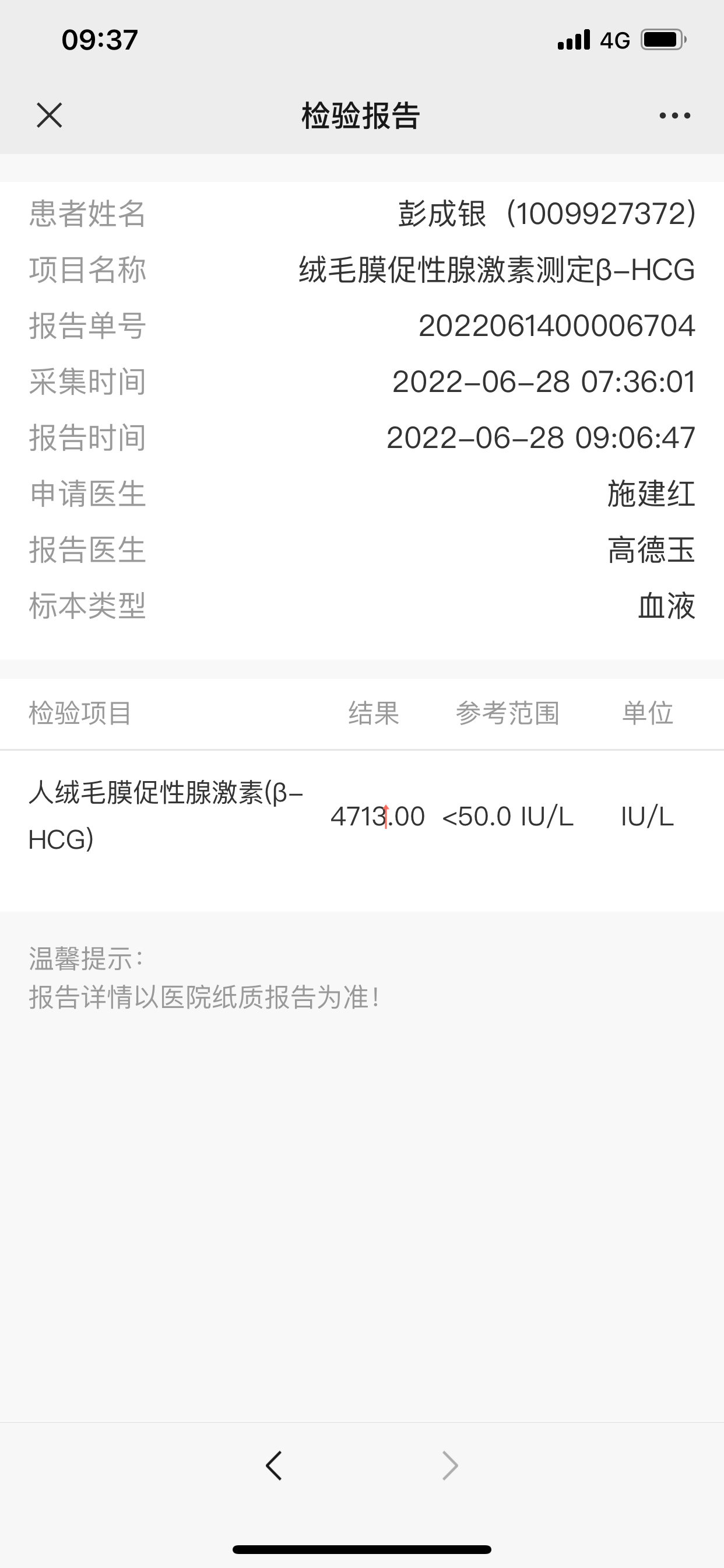Tap the bottom forward arrow
Viewport: 724px width, 1568px height.
pyautogui.click(x=449, y=1465)
